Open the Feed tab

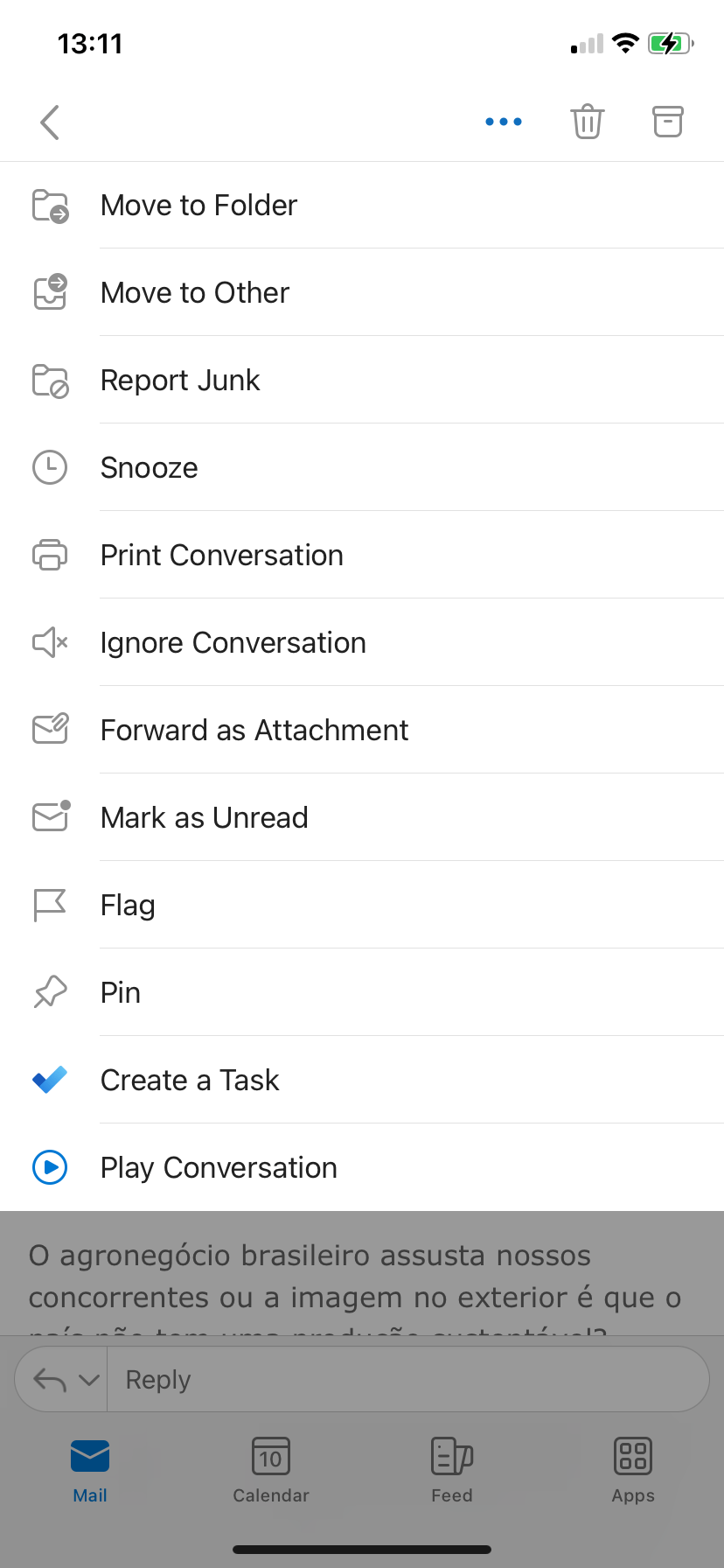tap(452, 1470)
